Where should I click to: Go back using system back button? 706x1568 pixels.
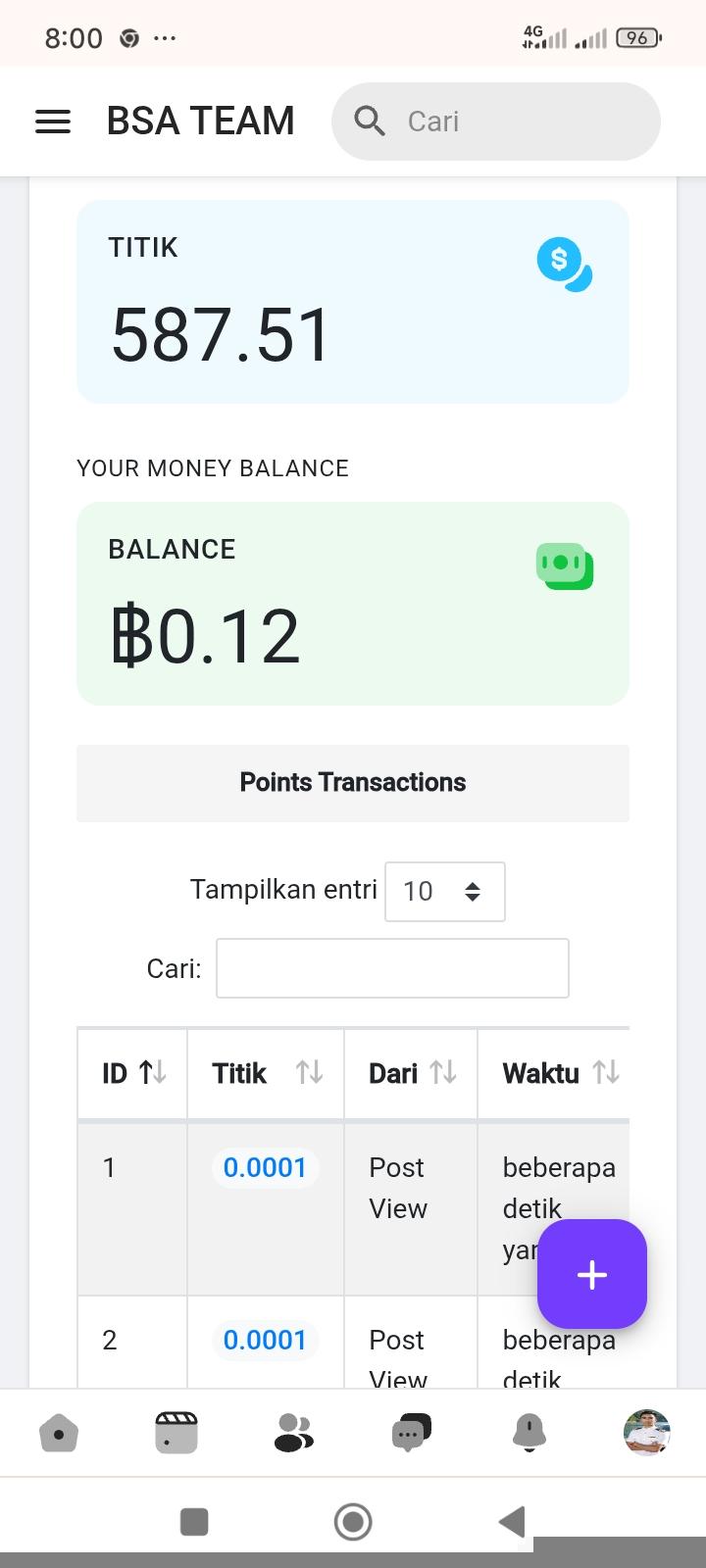(x=512, y=1522)
